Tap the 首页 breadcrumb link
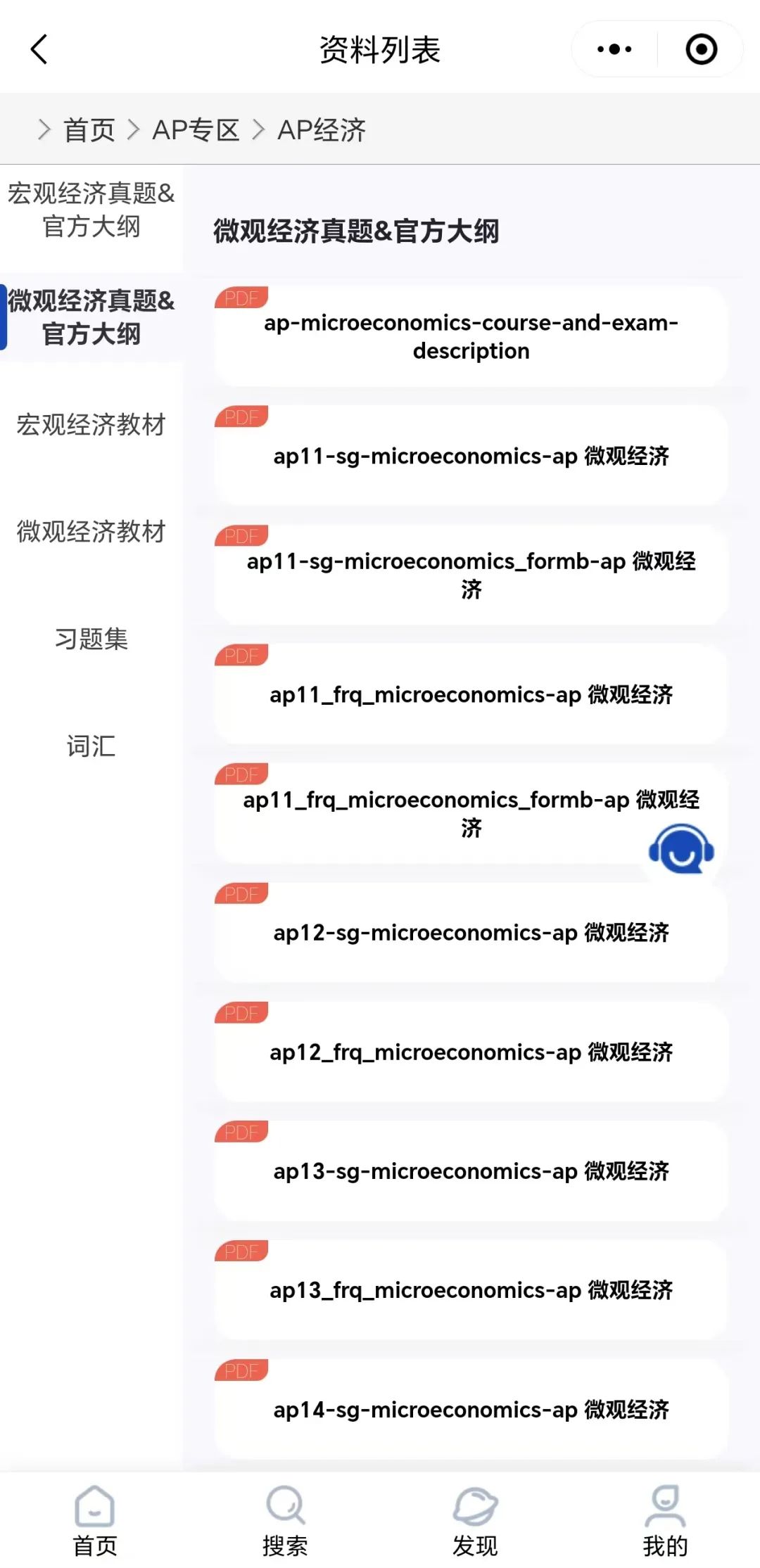This screenshot has width=760, height=1568. coord(89,130)
